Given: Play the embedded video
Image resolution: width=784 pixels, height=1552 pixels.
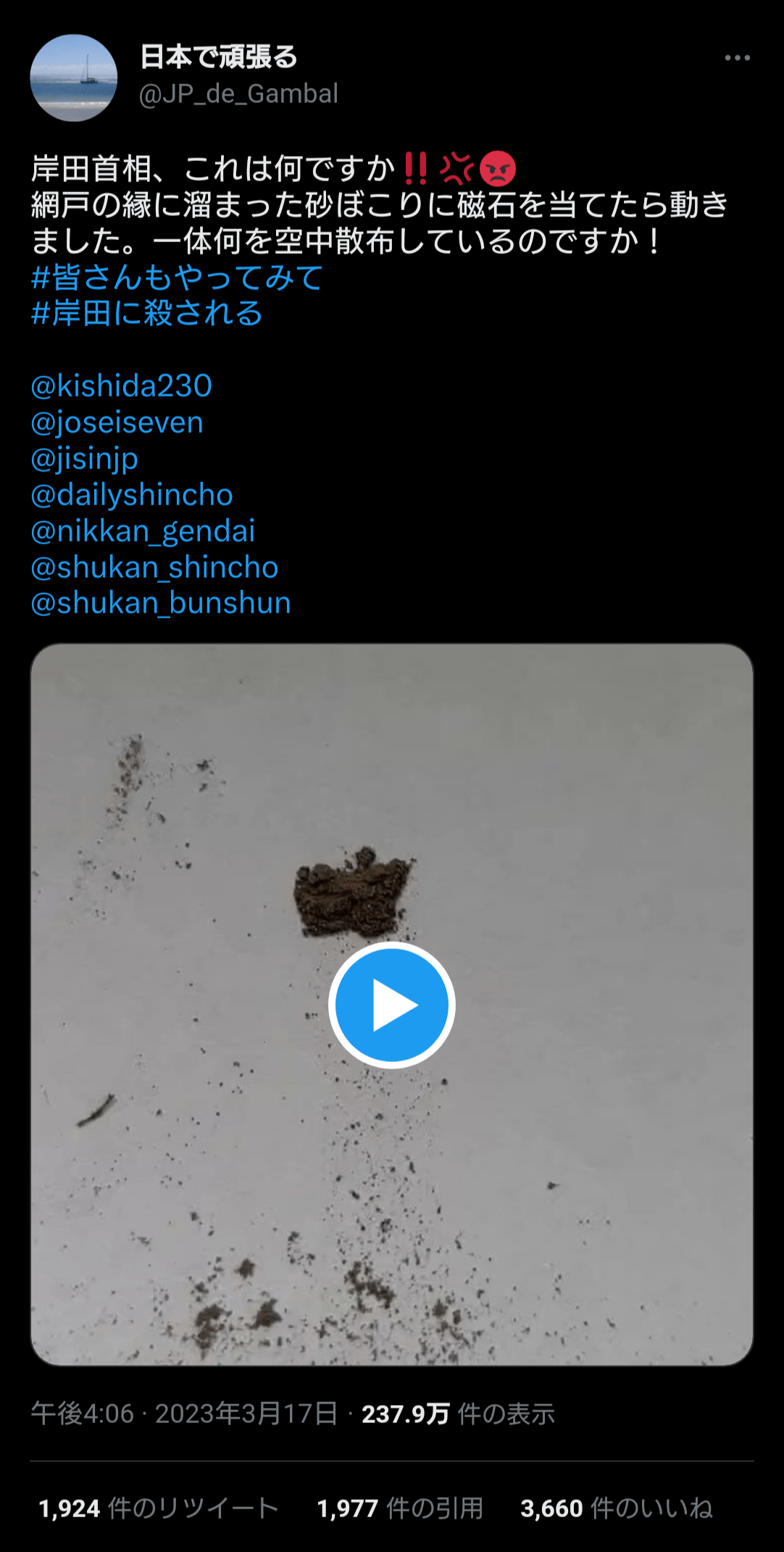Looking at the screenshot, I should coord(391,1005).
